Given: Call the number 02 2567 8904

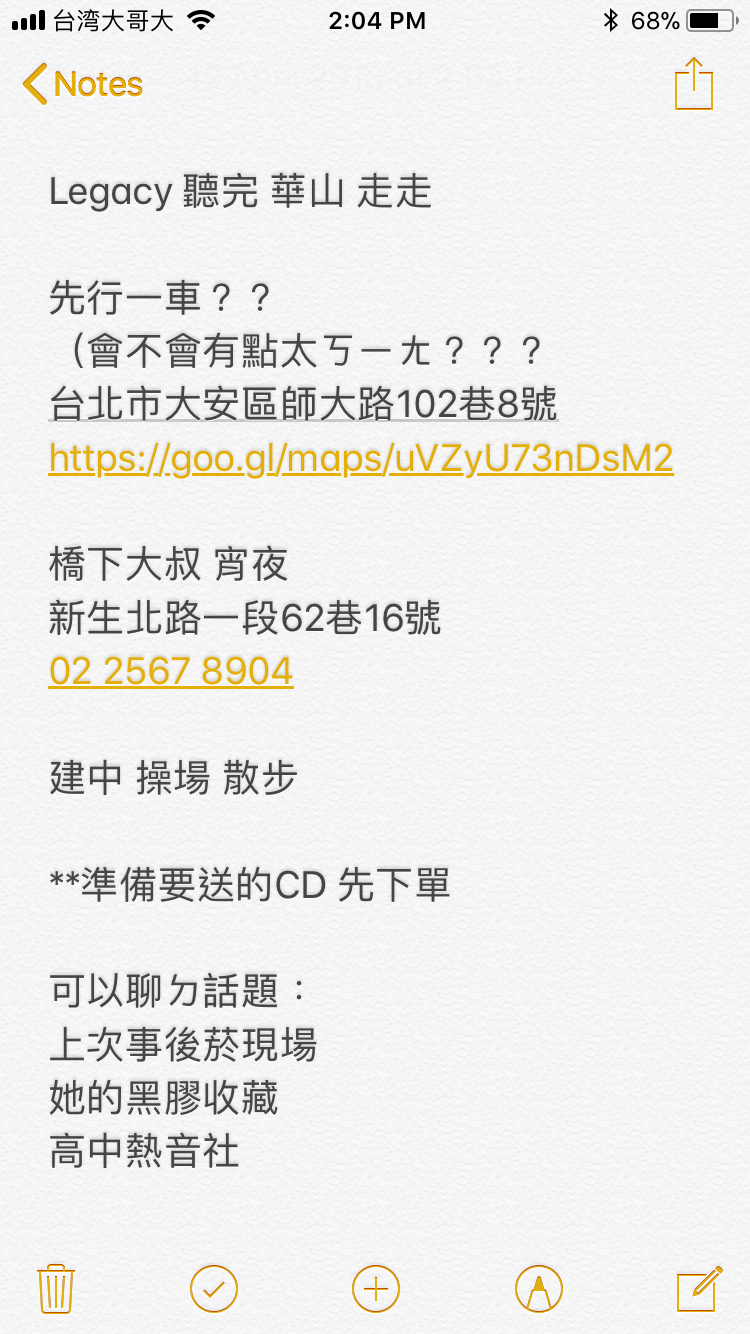Looking at the screenshot, I should 171,670.
